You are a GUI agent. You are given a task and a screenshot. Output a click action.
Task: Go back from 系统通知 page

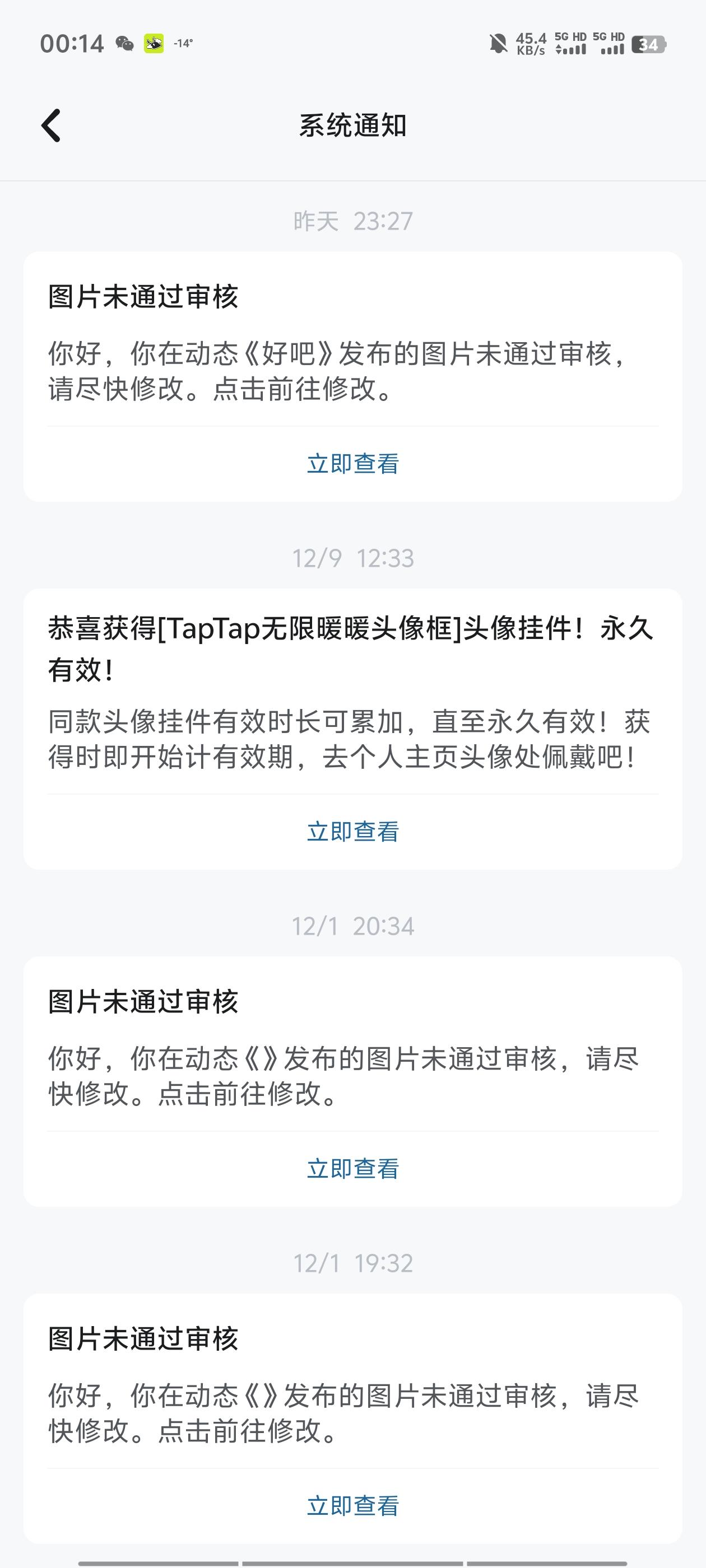point(51,125)
